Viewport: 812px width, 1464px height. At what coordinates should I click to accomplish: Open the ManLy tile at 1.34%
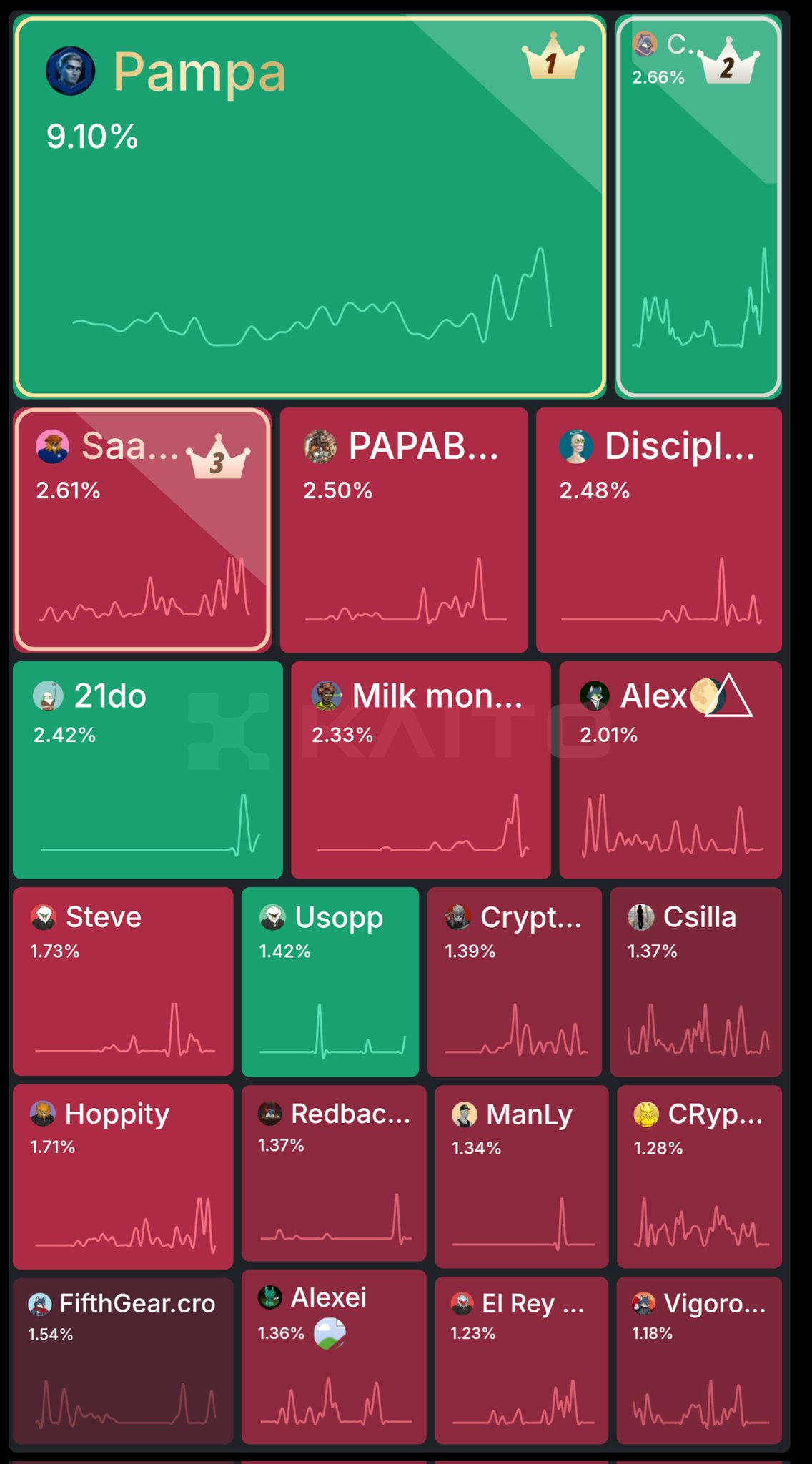point(521,1176)
